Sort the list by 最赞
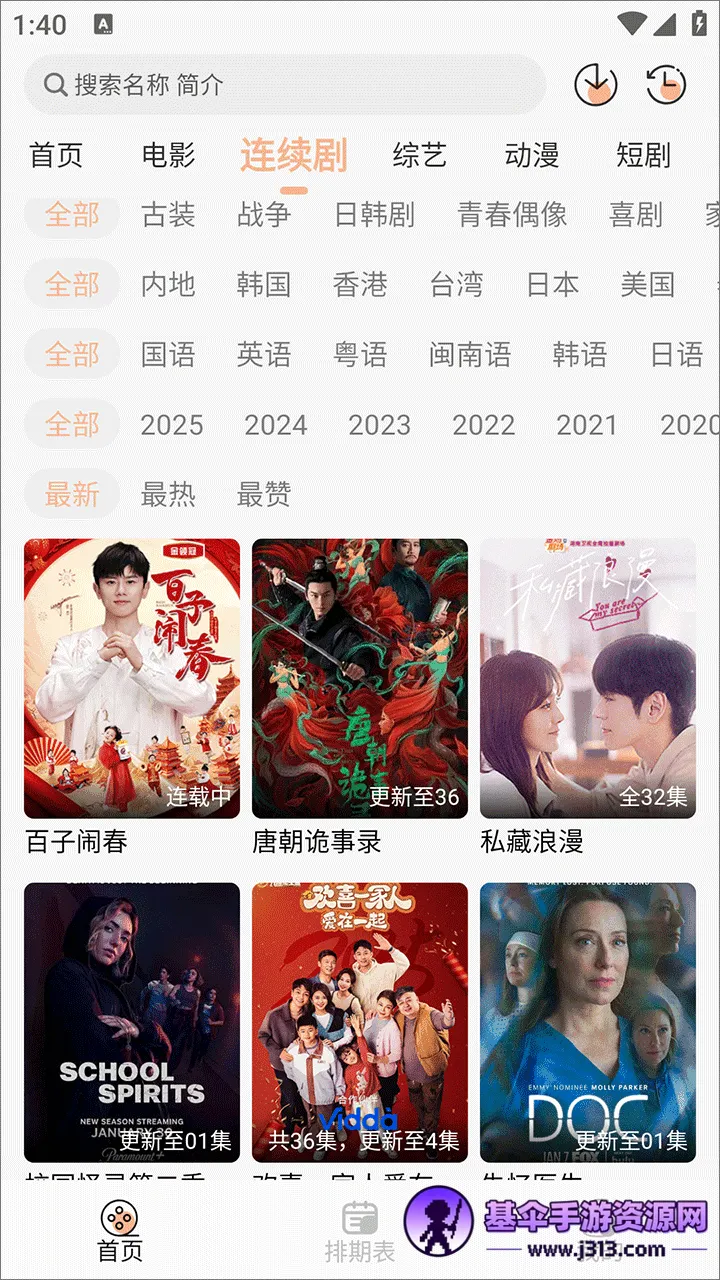Image resolution: width=720 pixels, height=1280 pixels. (x=264, y=494)
